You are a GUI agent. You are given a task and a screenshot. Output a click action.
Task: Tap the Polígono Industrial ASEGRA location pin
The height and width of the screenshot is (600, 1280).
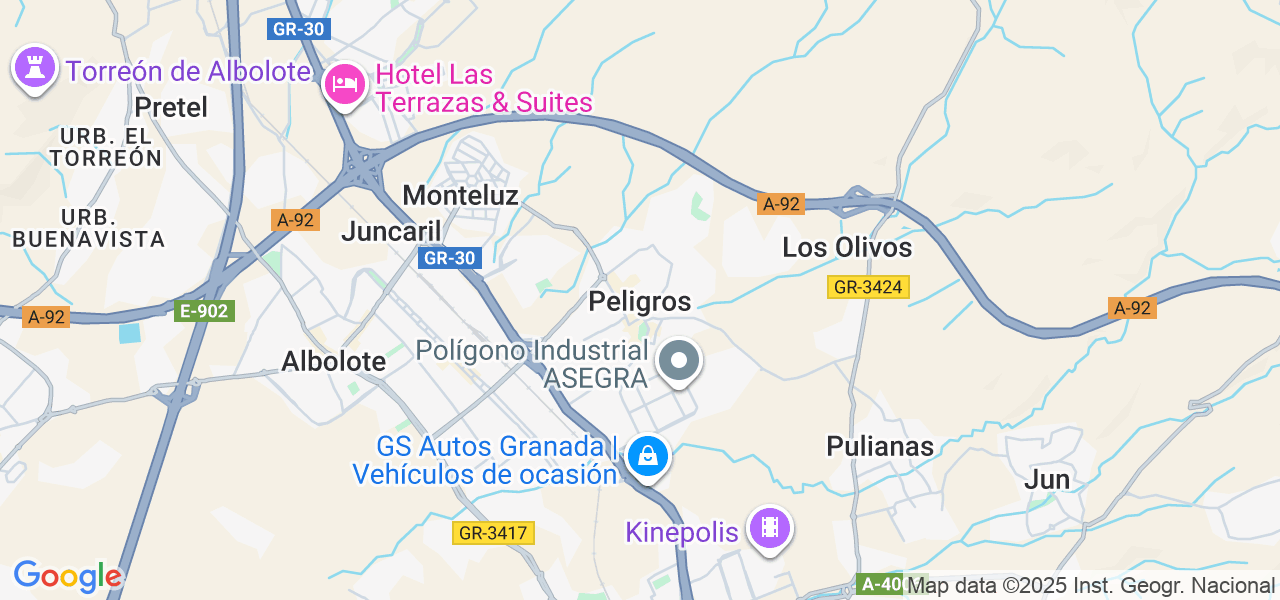coord(680,360)
